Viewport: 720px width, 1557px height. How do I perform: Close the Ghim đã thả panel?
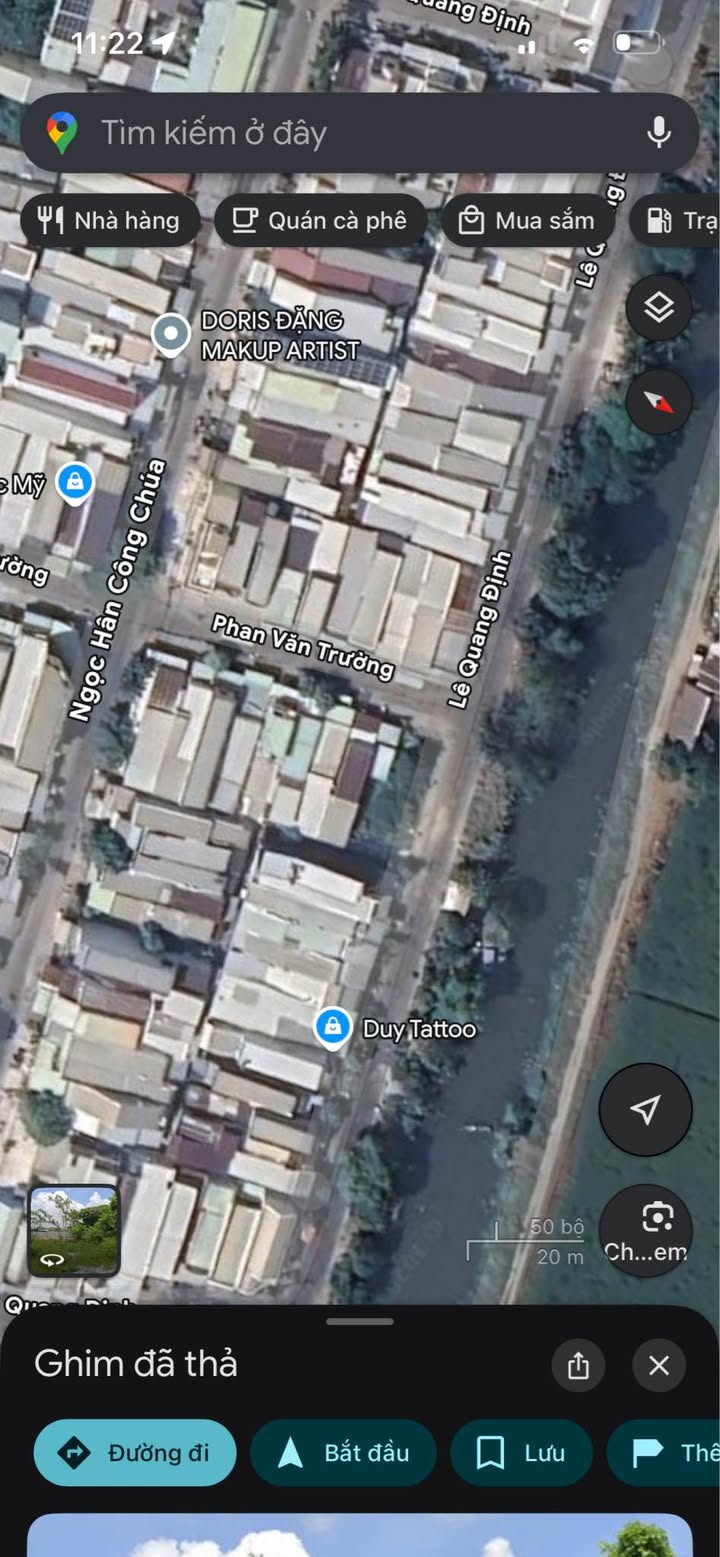pyautogui.click(x=659, y=1366)
